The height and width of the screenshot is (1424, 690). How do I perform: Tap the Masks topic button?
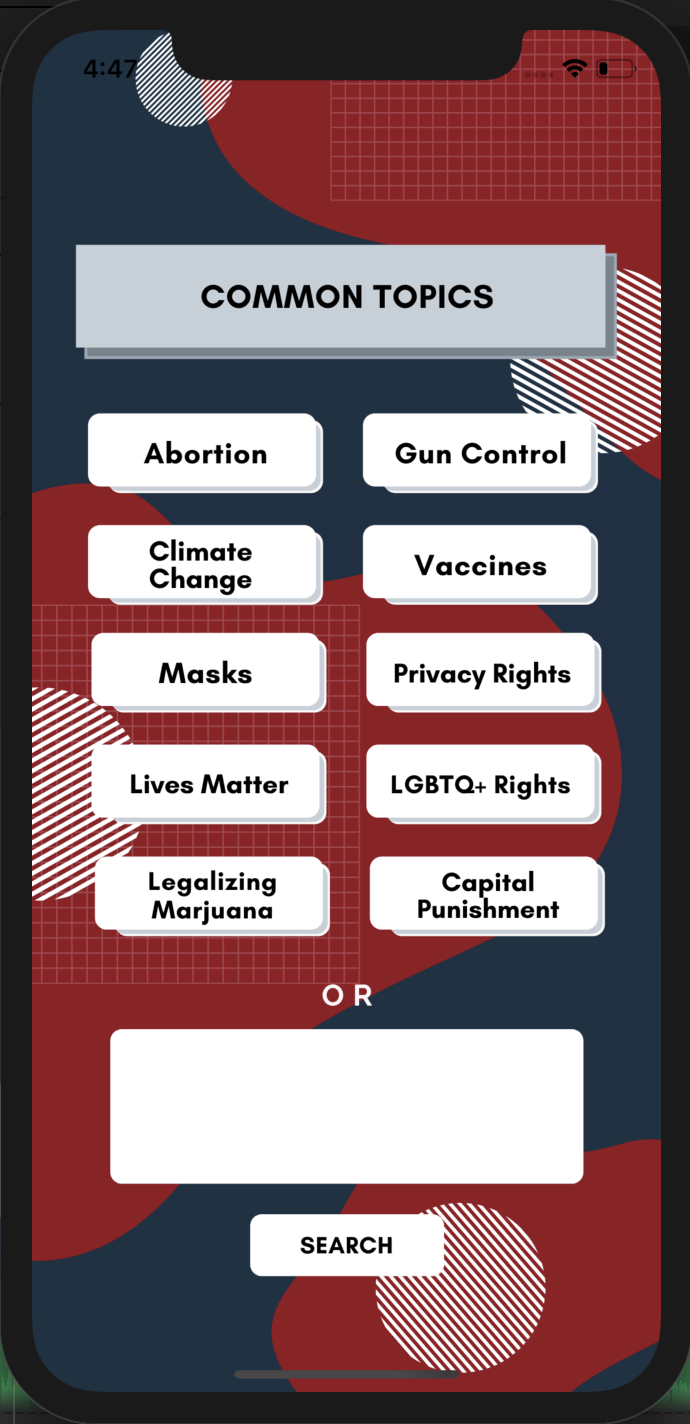tap(208, 673)
